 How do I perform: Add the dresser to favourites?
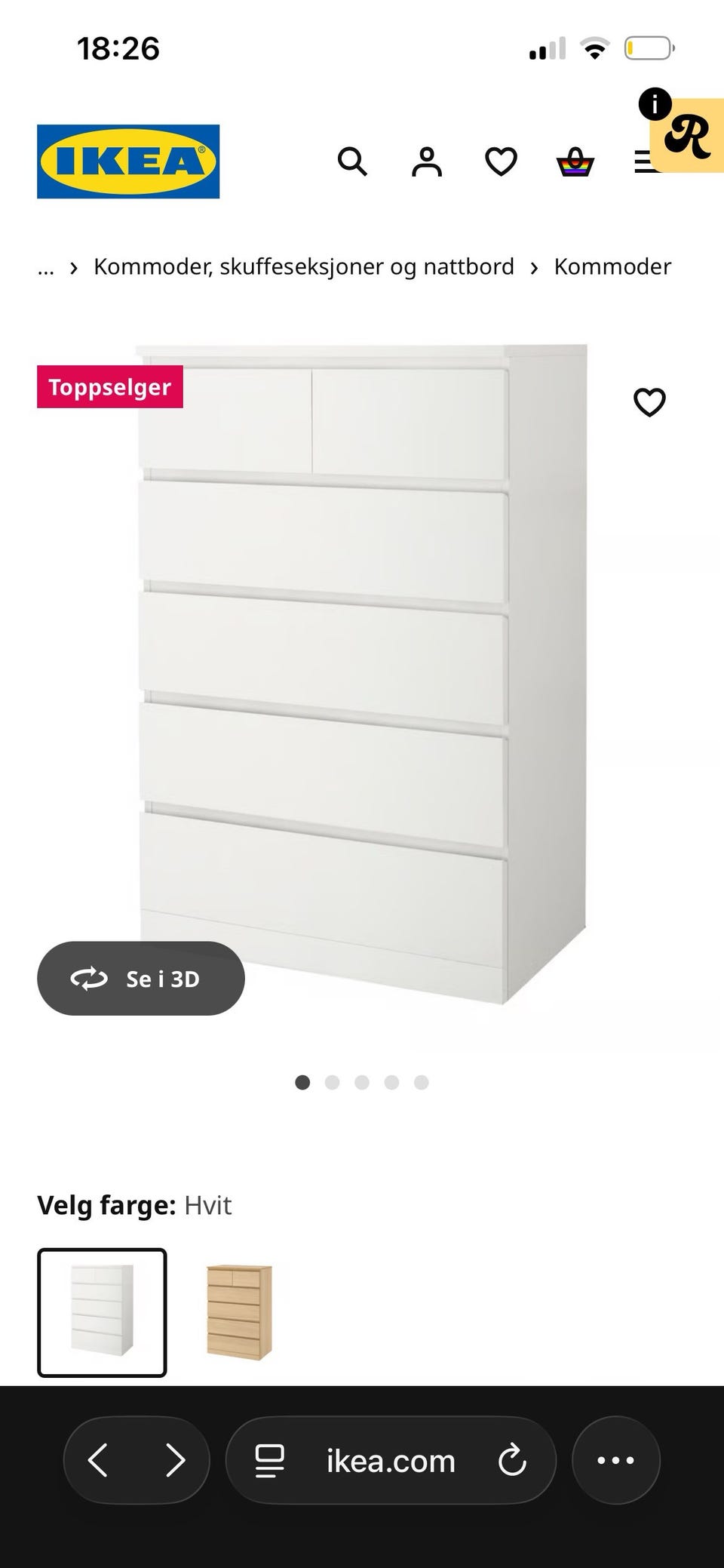pyautogui.click(x=649, y=402)
